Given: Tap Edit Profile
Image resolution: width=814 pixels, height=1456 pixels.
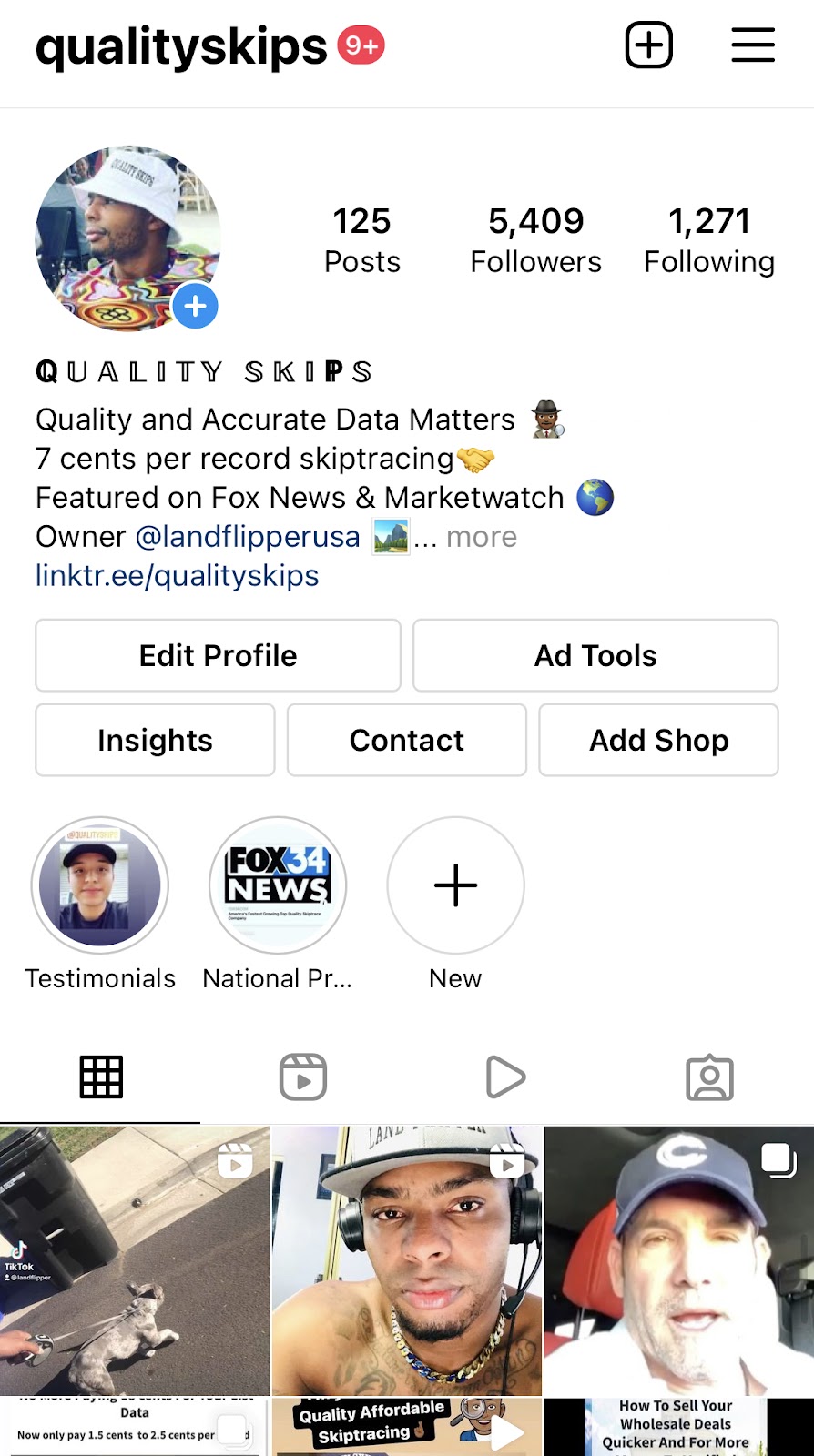Looking at the screenshot, I should 218,655.
